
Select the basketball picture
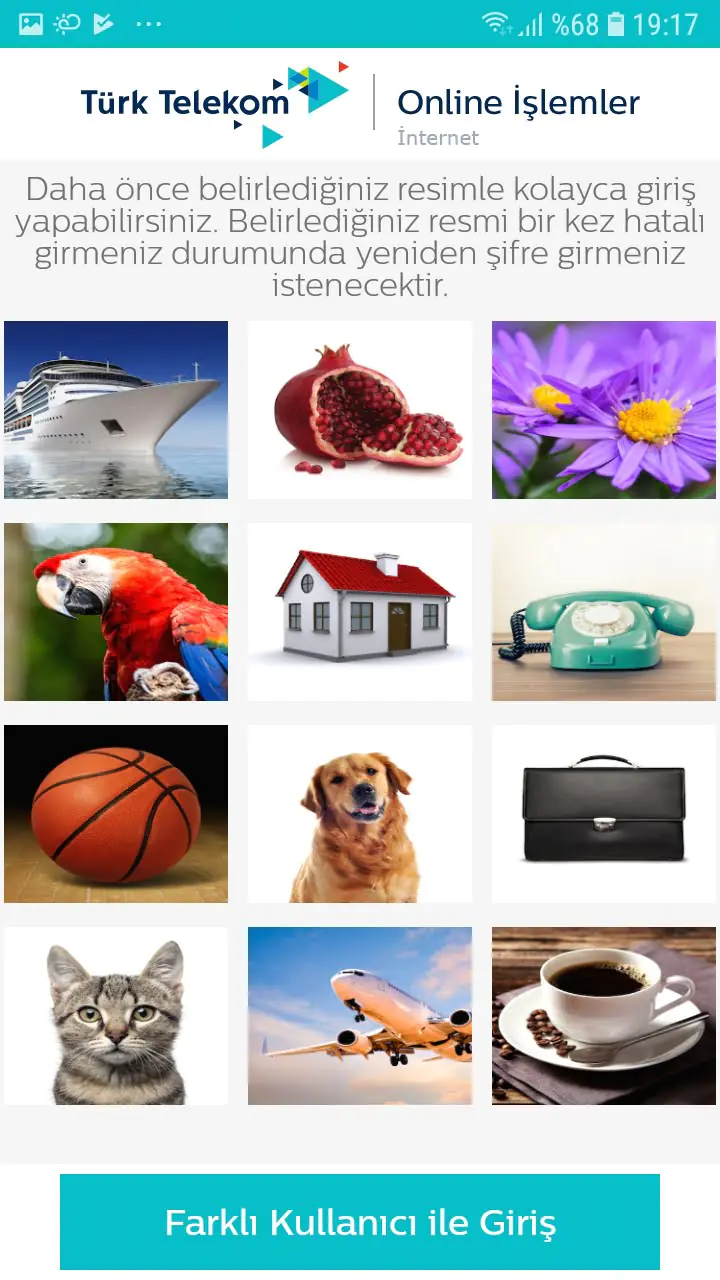coord(116,814)
